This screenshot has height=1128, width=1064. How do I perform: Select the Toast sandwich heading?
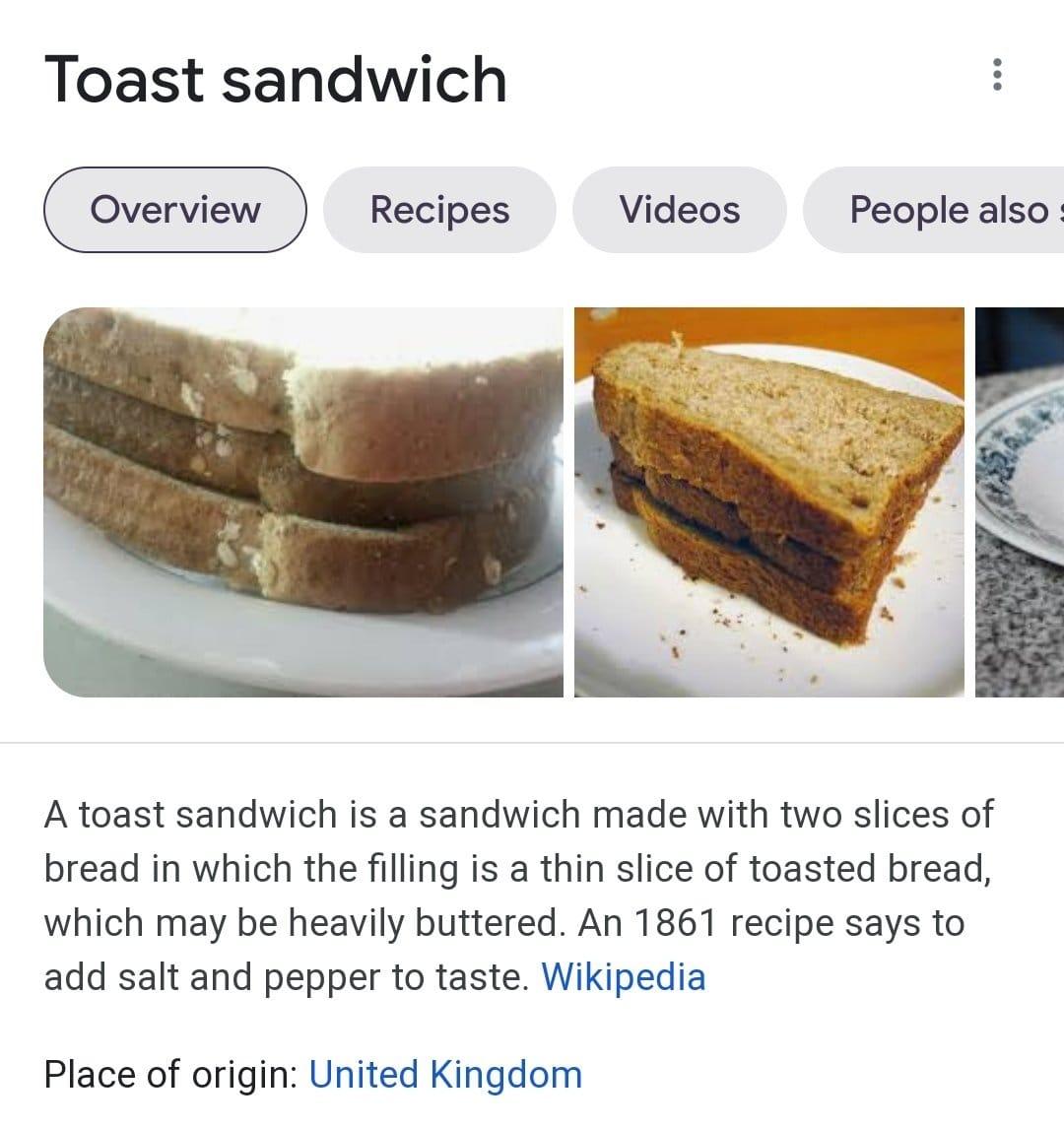pyautogui.click(x=276, y=79)
